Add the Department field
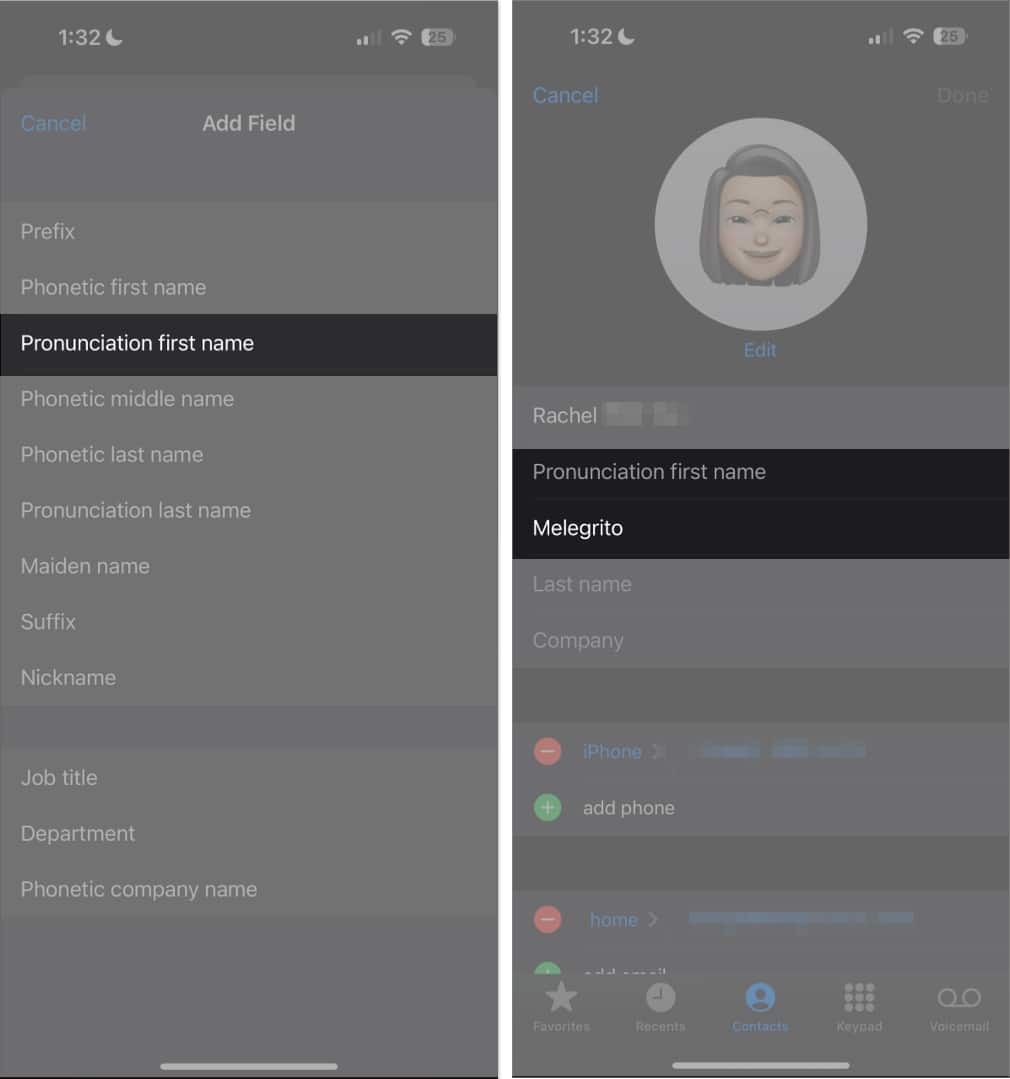The width and height of the screenshot is (1010, 1079). click(78, 833)
